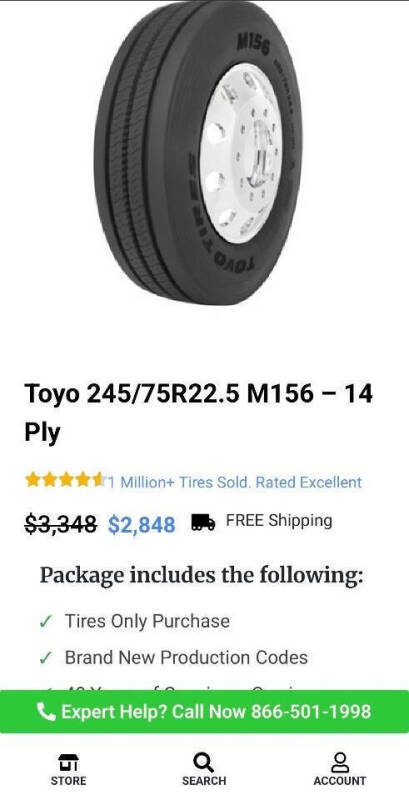The height and width of the screenshot is (800, 409).
Task: Go to the Account tab
Action: pyautogui.click(x=340, y=769)
